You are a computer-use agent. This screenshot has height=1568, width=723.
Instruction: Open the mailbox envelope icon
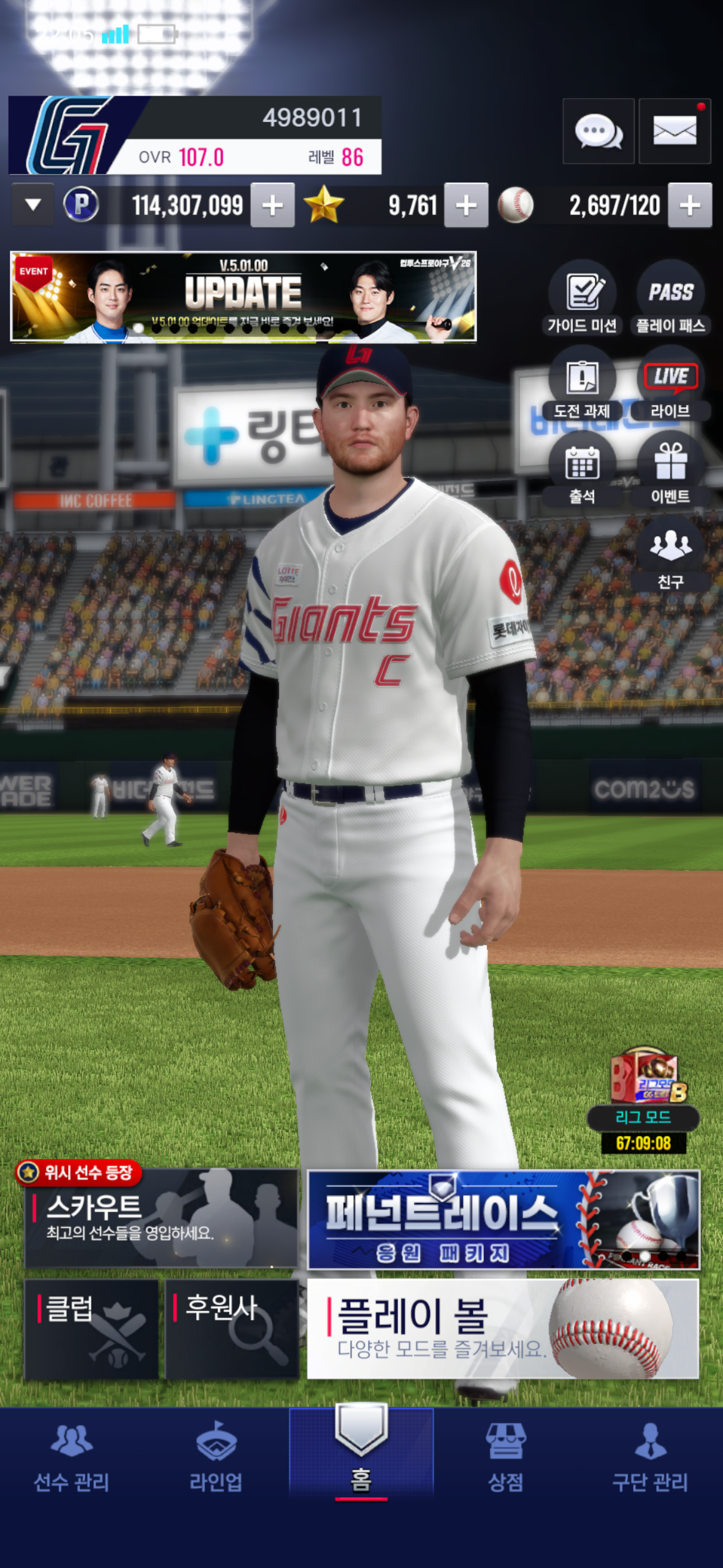[x=675, y=131]
